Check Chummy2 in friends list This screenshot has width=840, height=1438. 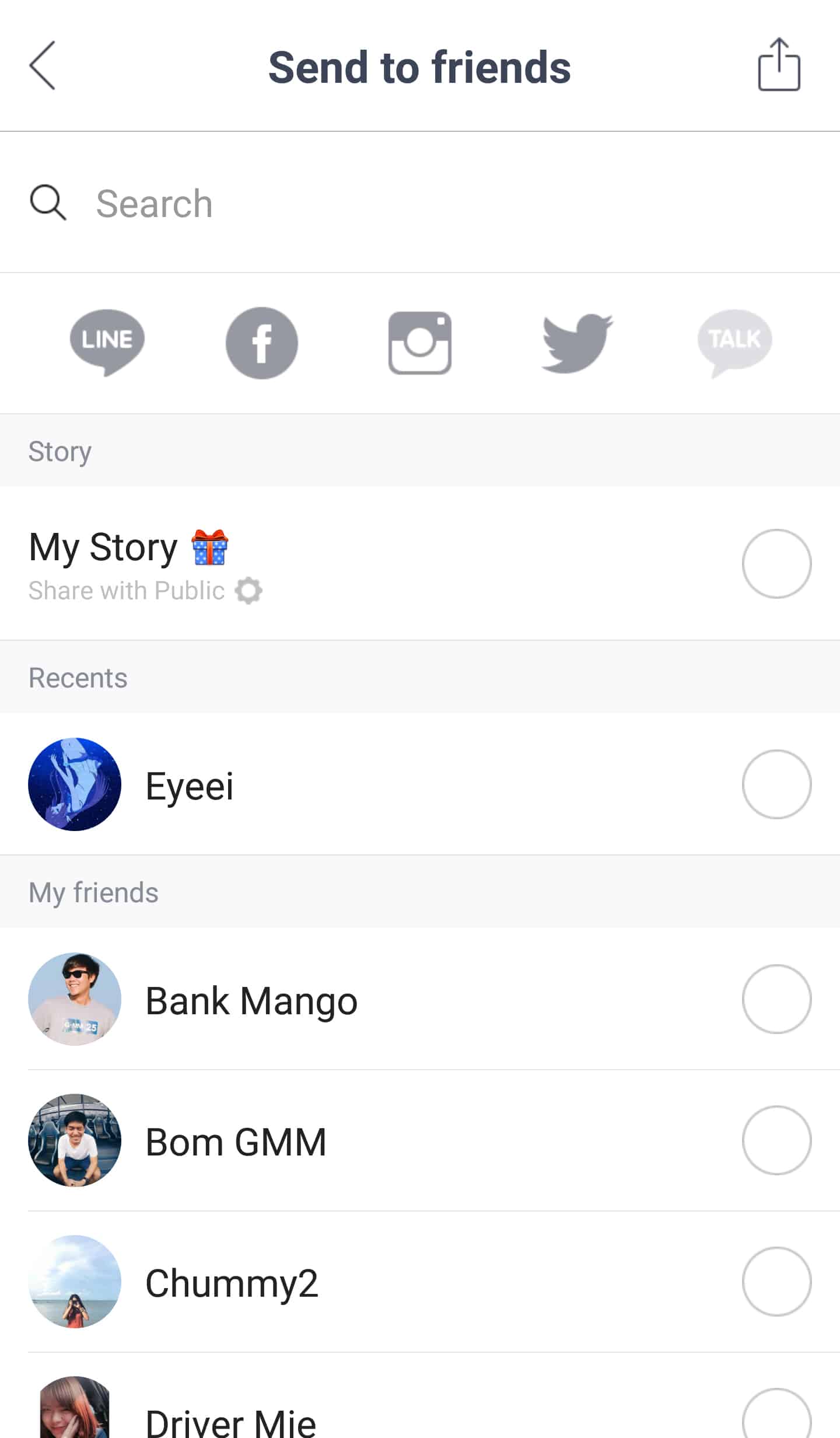coord(776,1282)
